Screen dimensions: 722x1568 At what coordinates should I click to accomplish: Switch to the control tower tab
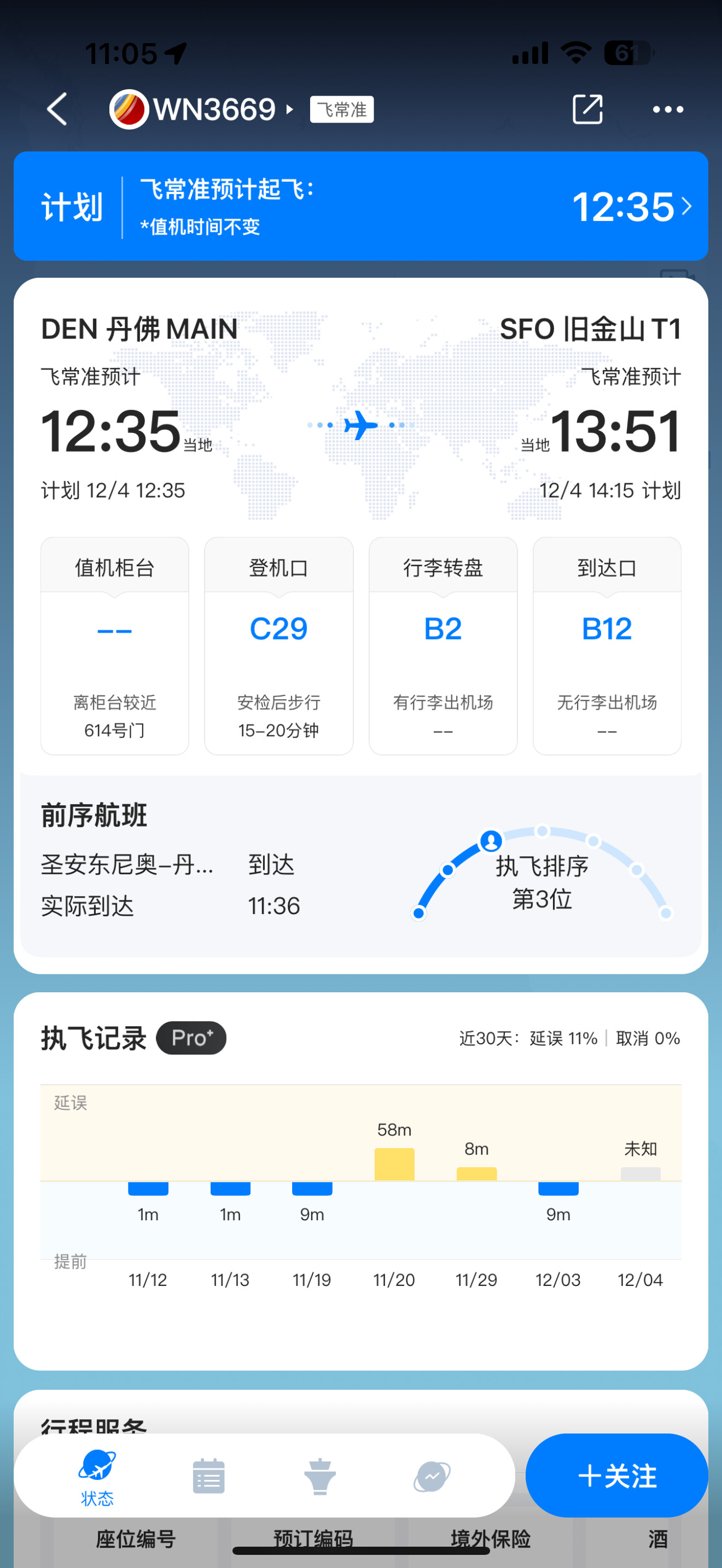pos(320,1476)
